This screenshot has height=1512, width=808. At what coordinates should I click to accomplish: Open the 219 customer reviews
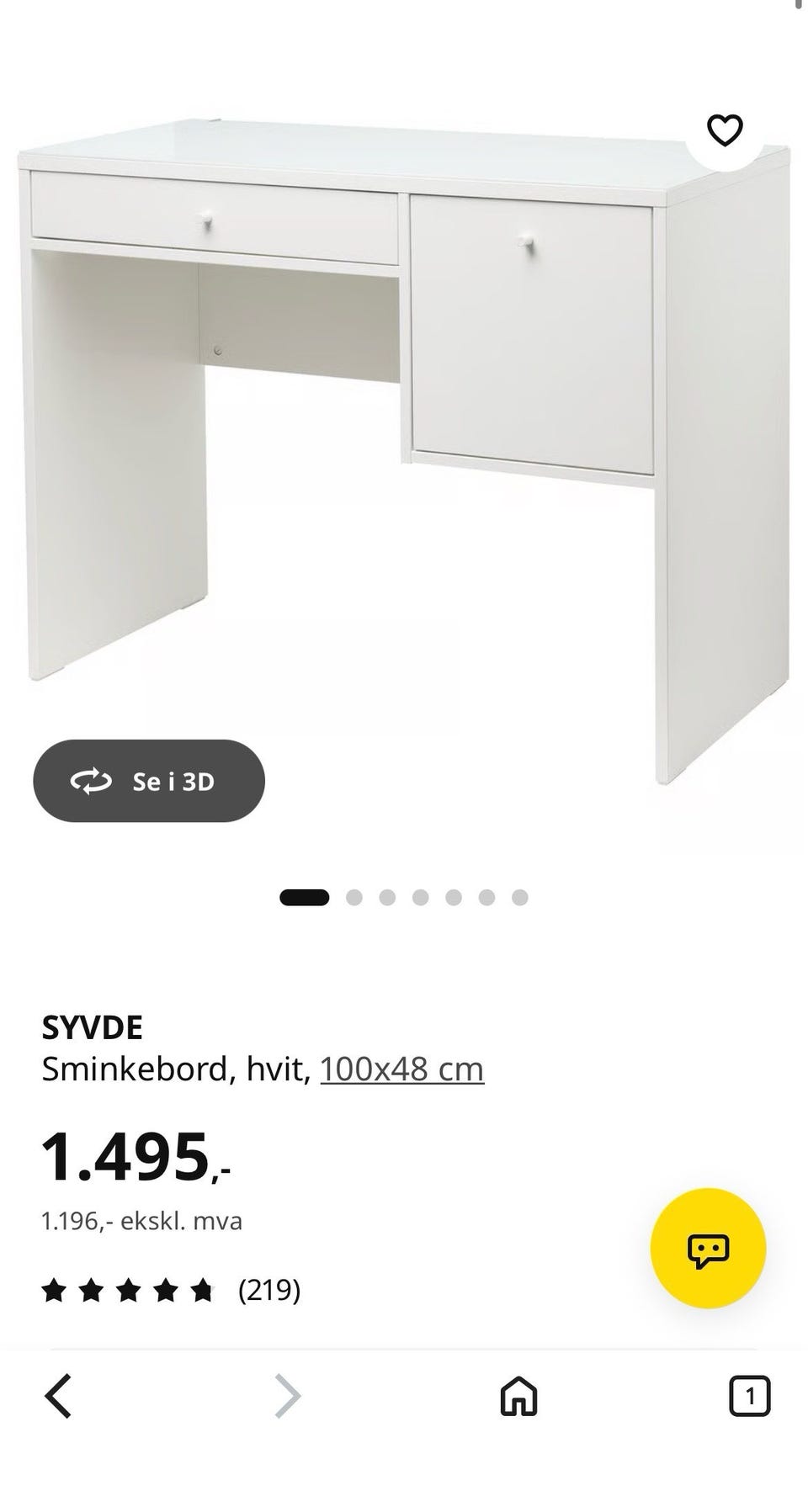point(171,1290)
